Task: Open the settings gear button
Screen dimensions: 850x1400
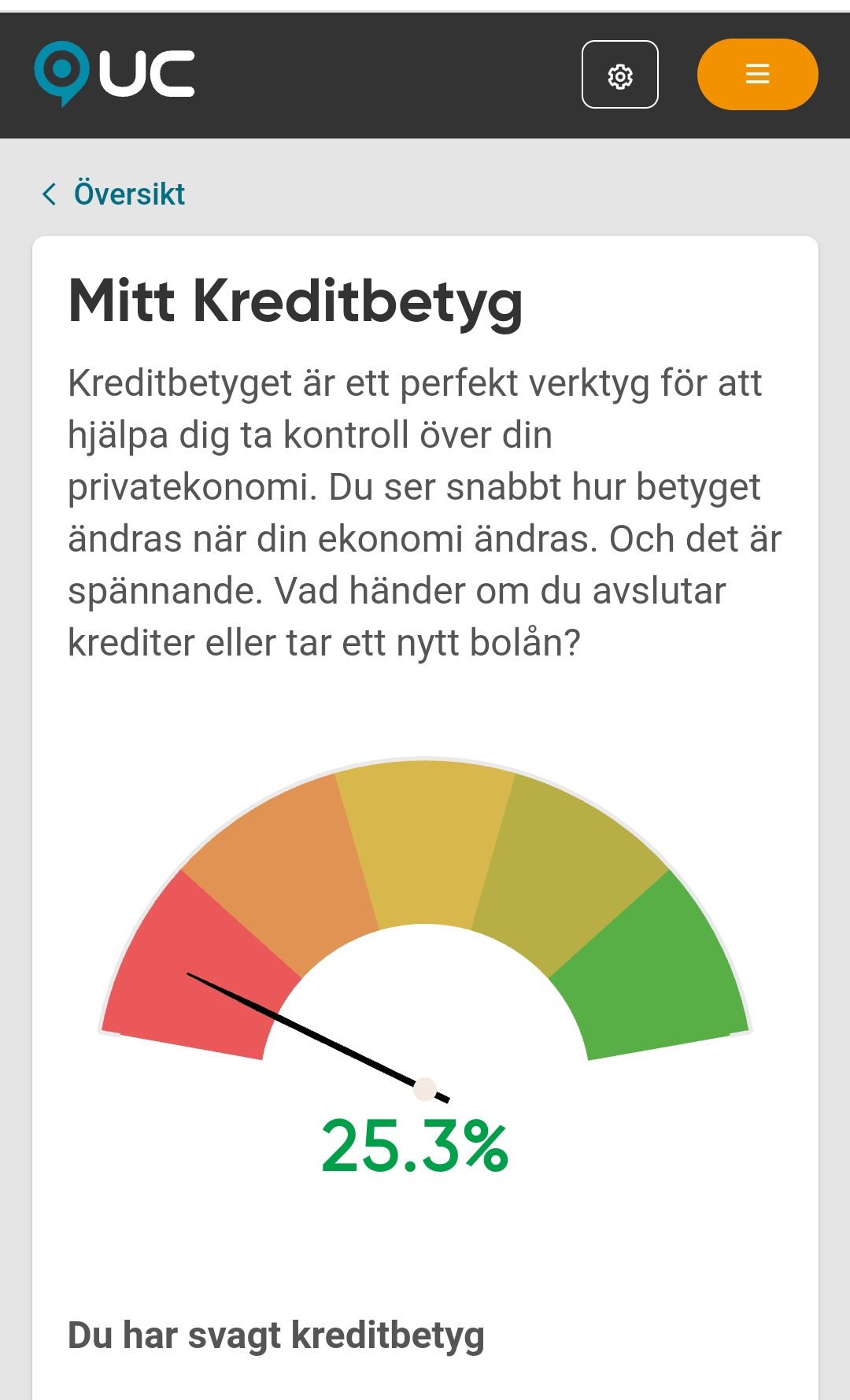Action: coord(619,75)
